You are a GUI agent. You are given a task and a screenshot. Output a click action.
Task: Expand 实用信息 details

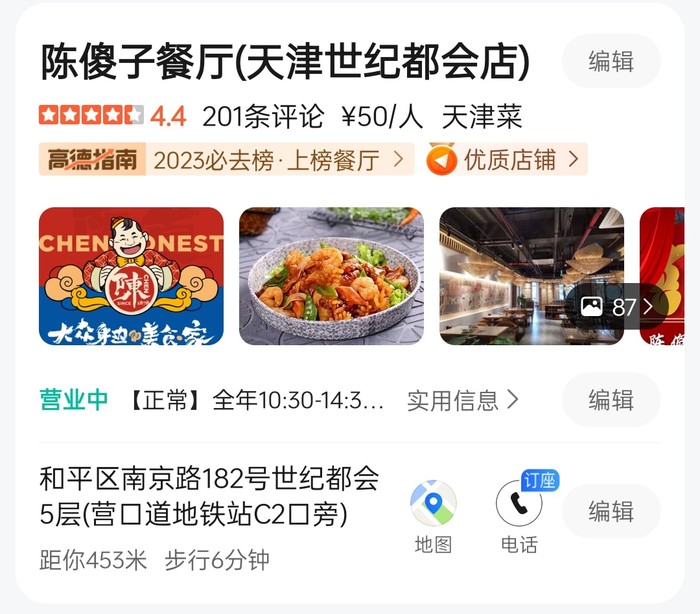[x=462, y=400]
